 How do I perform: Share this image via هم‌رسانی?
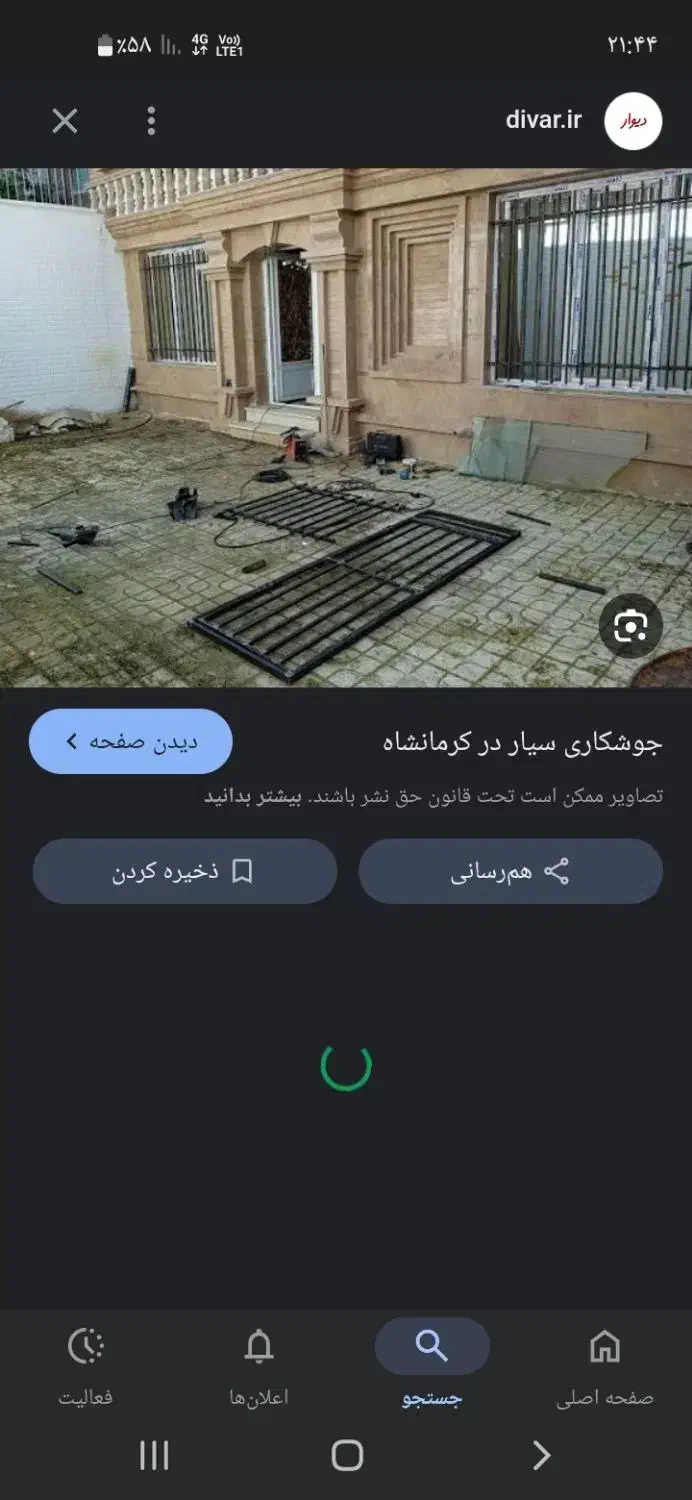[x=510, y=871]
